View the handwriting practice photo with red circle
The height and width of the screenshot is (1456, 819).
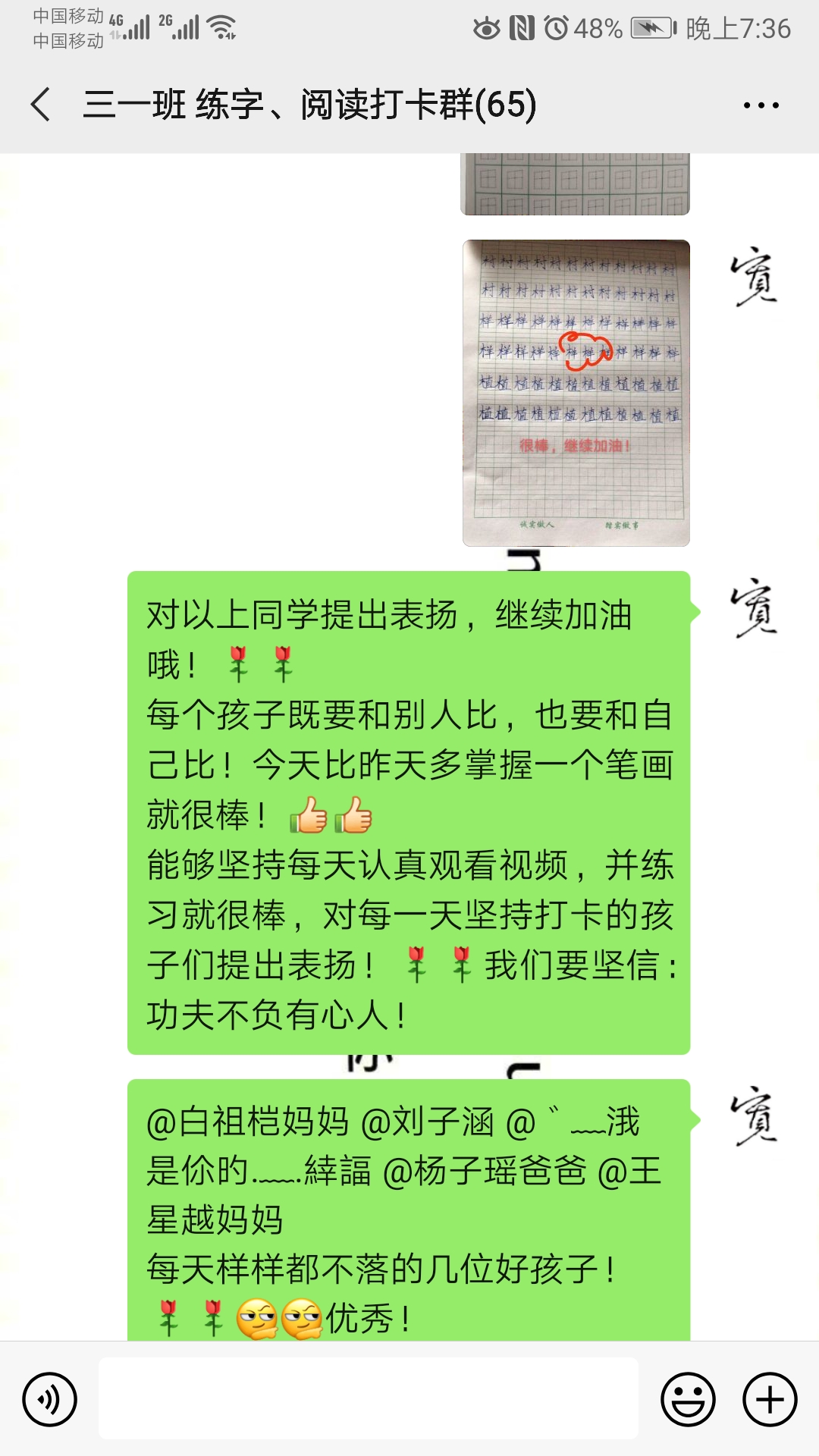pos(576,393)
